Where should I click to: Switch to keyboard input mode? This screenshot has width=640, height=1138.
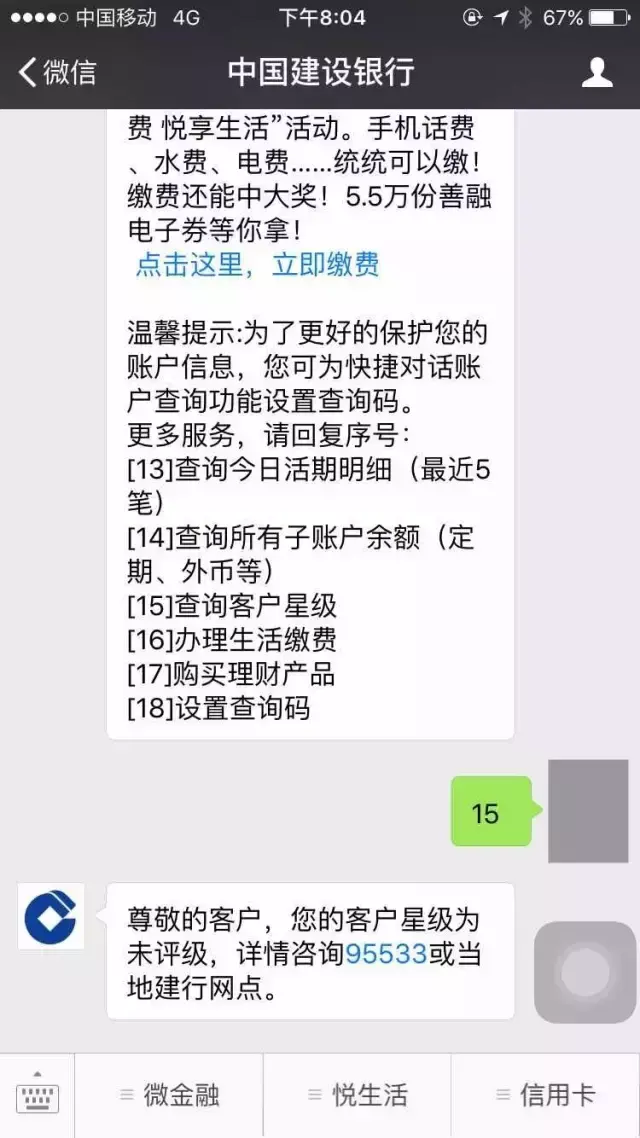point(37,1095)
